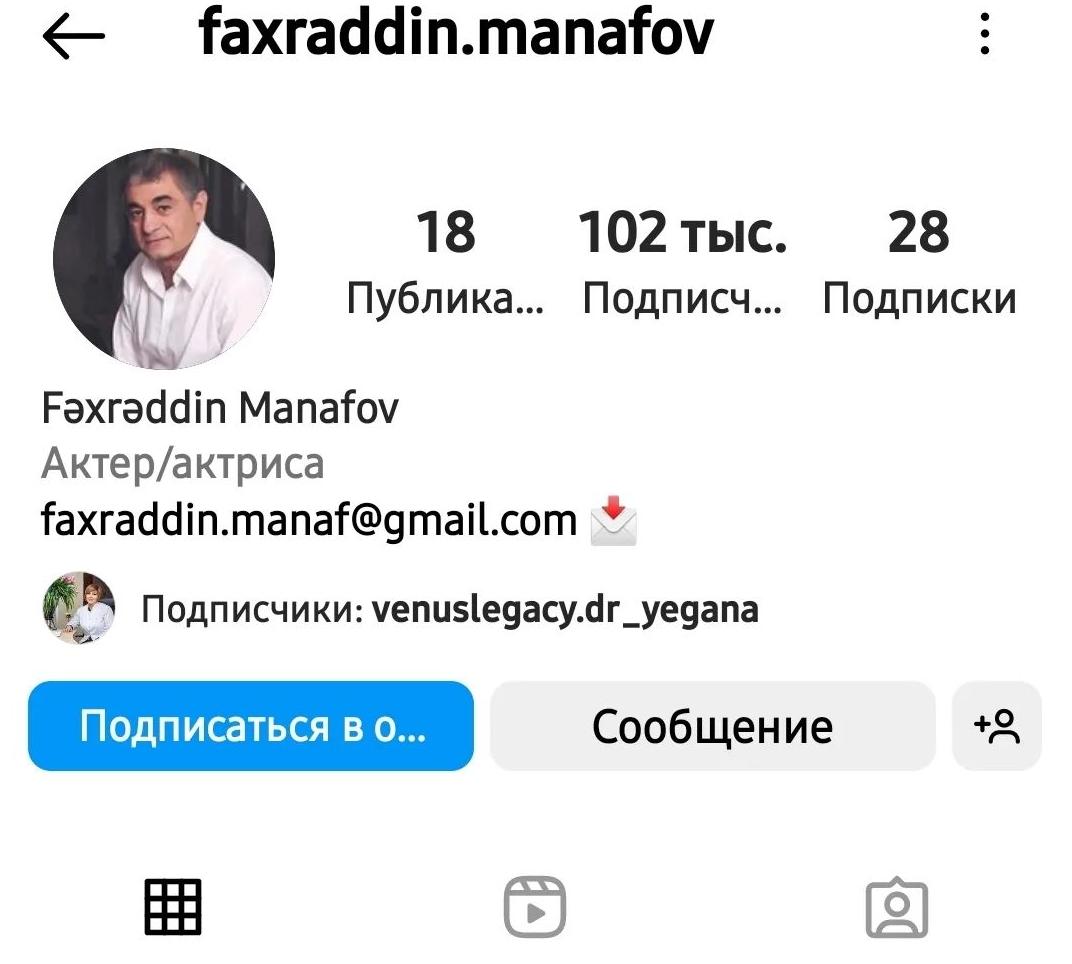Open the three-dot overflow menu
Image resolution: width=1072 pixels, height=964 pixels.
point(985,37)
